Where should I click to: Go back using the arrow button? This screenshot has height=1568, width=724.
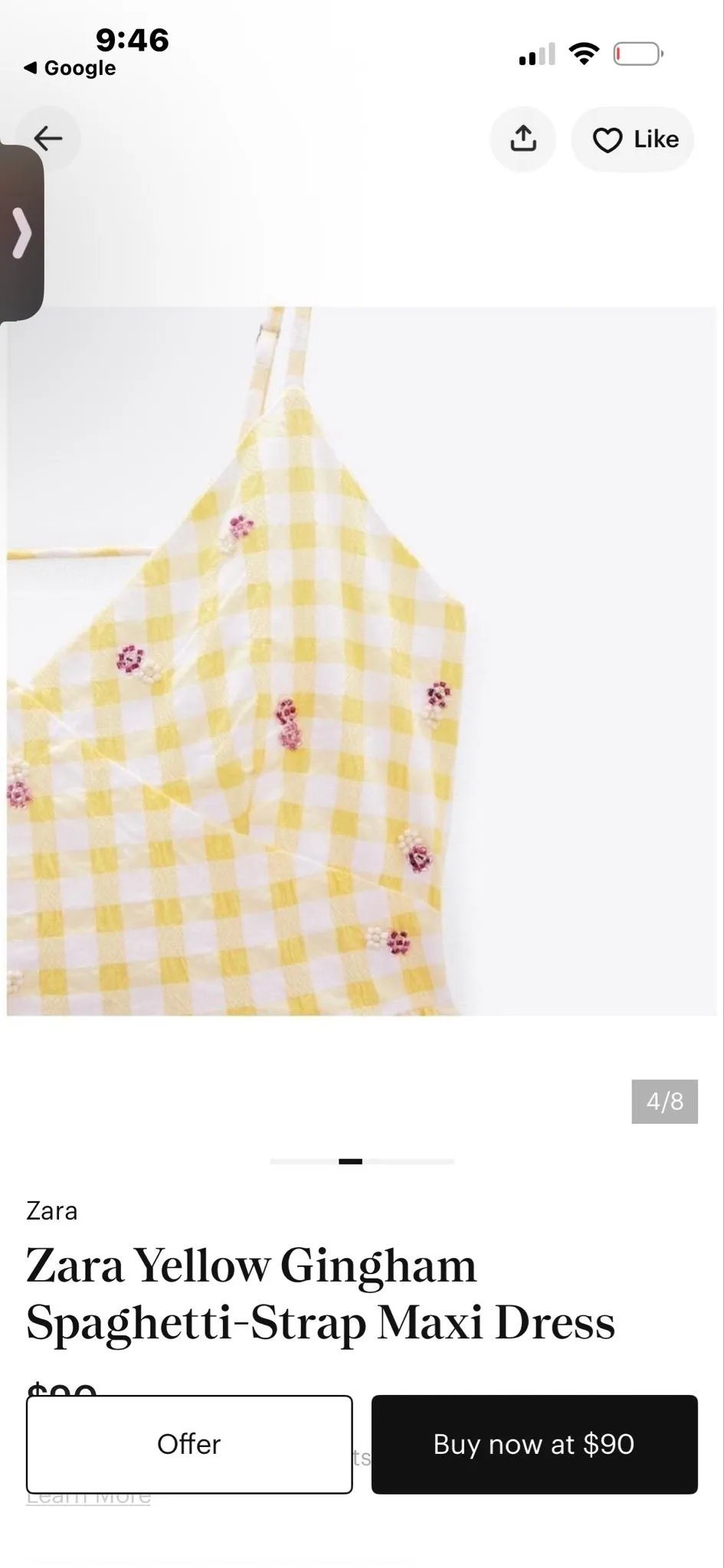click(48, 139)
